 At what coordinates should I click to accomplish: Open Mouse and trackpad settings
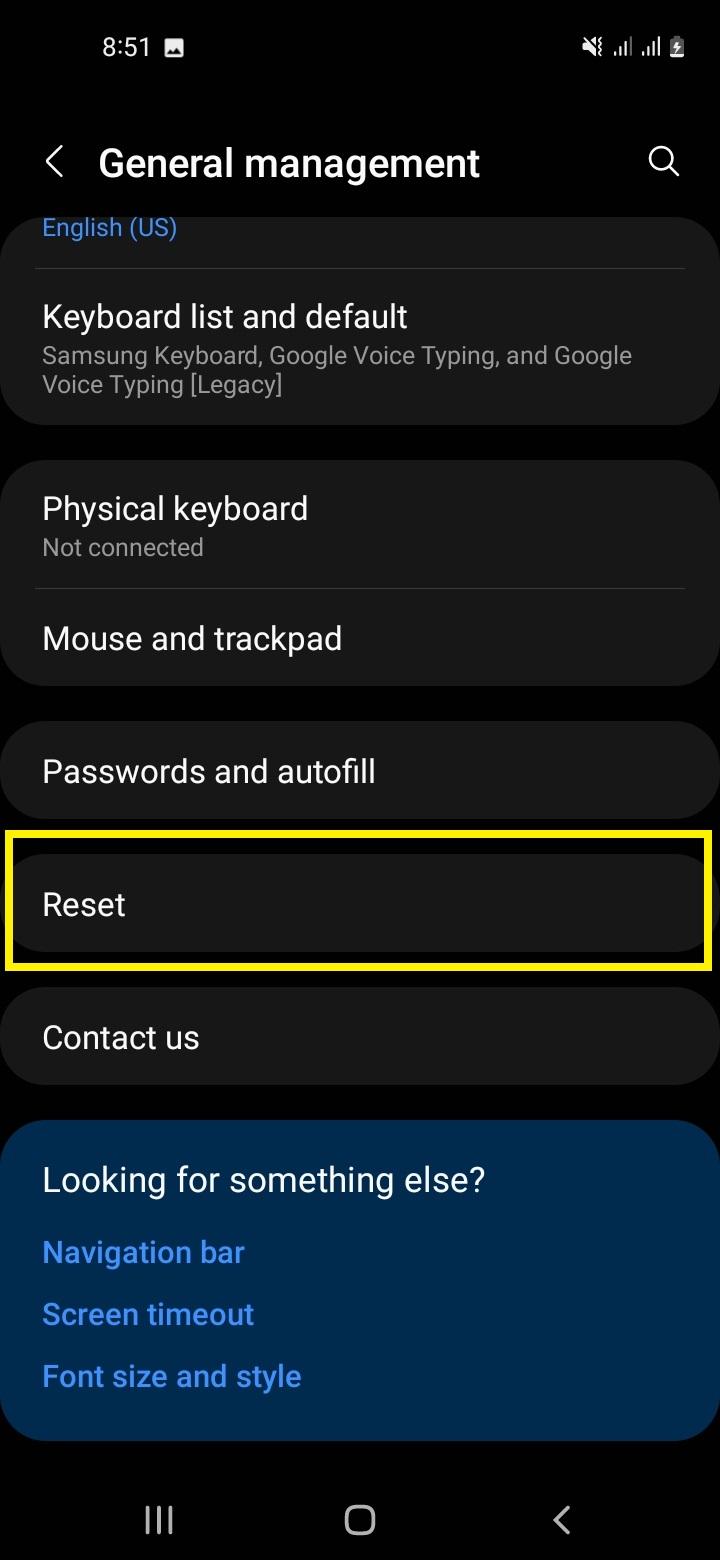tap(360, 638)
